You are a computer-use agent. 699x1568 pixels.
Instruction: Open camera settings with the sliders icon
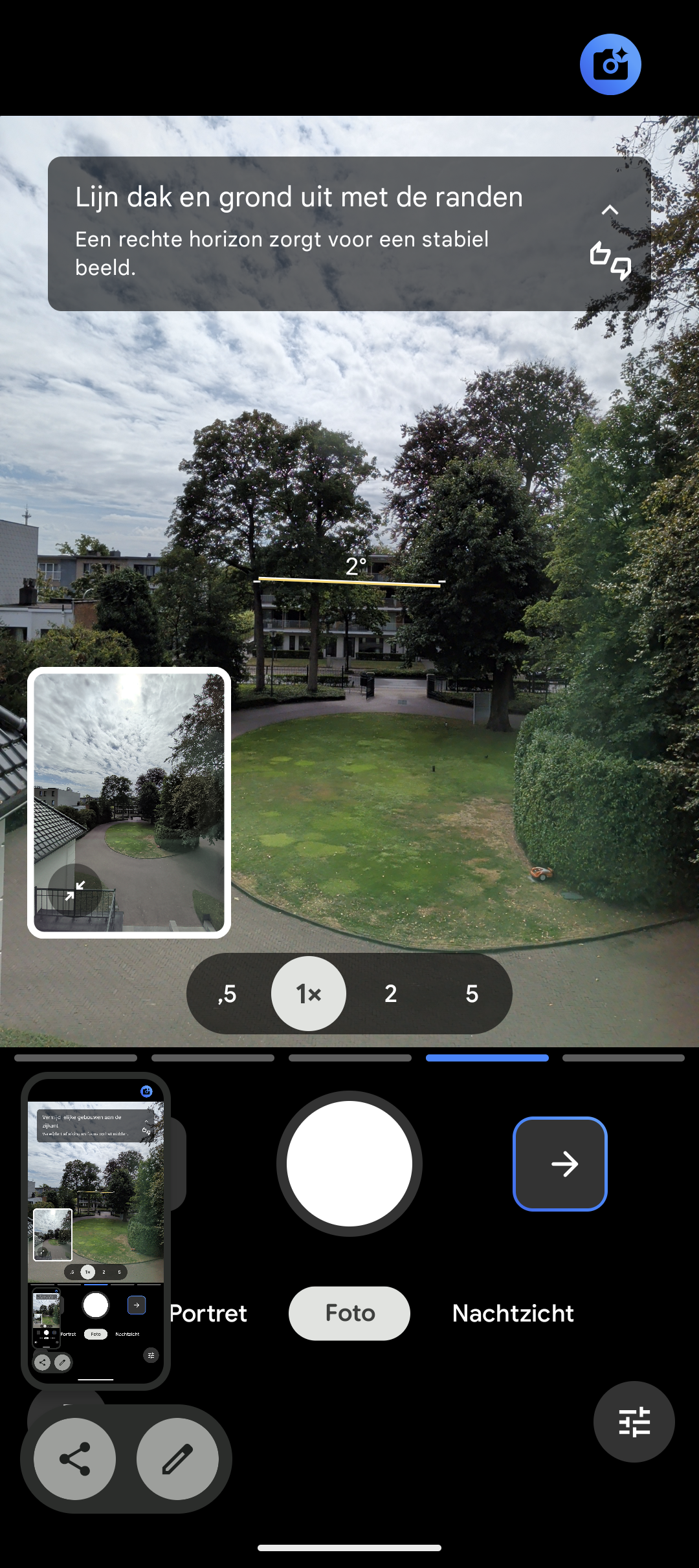click(634, 1421)
